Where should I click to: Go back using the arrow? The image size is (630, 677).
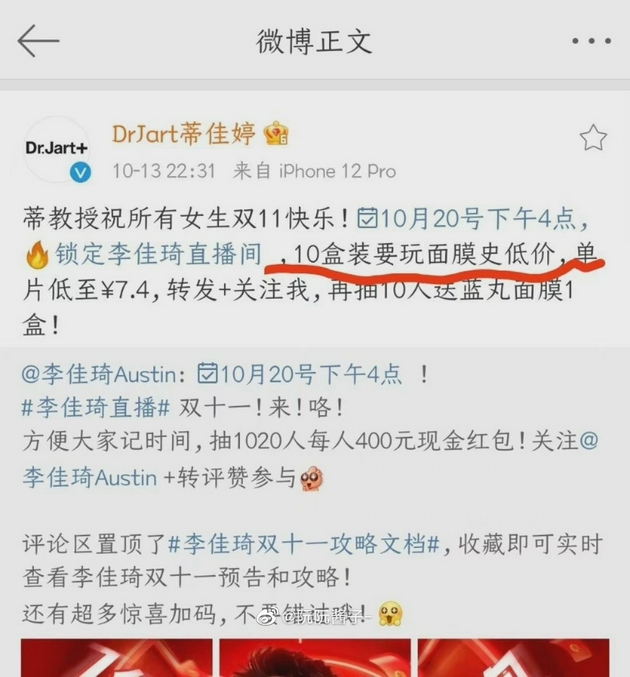pyautogui.click(x=38, y=41)
